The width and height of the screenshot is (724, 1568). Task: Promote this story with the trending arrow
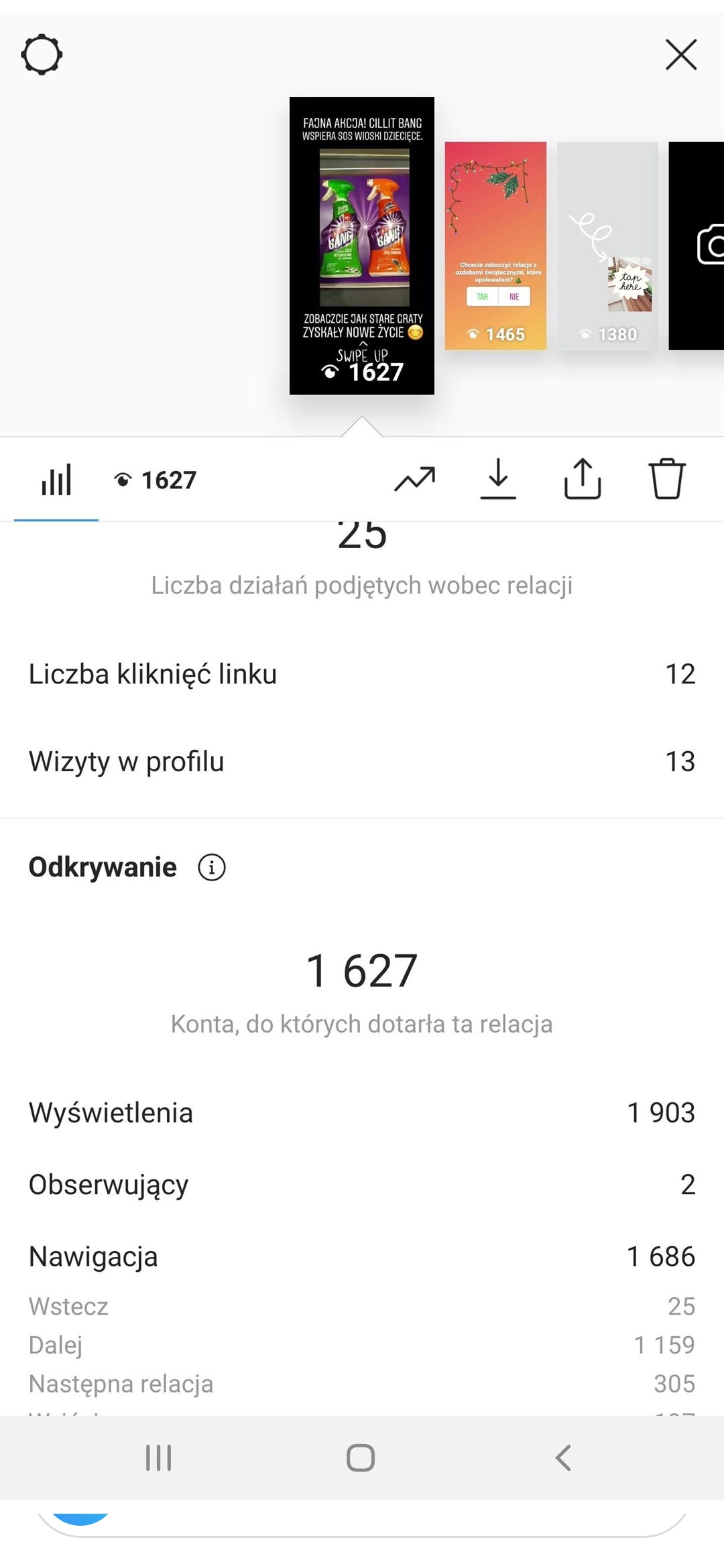pyautogui.click(x=415, y=480)
